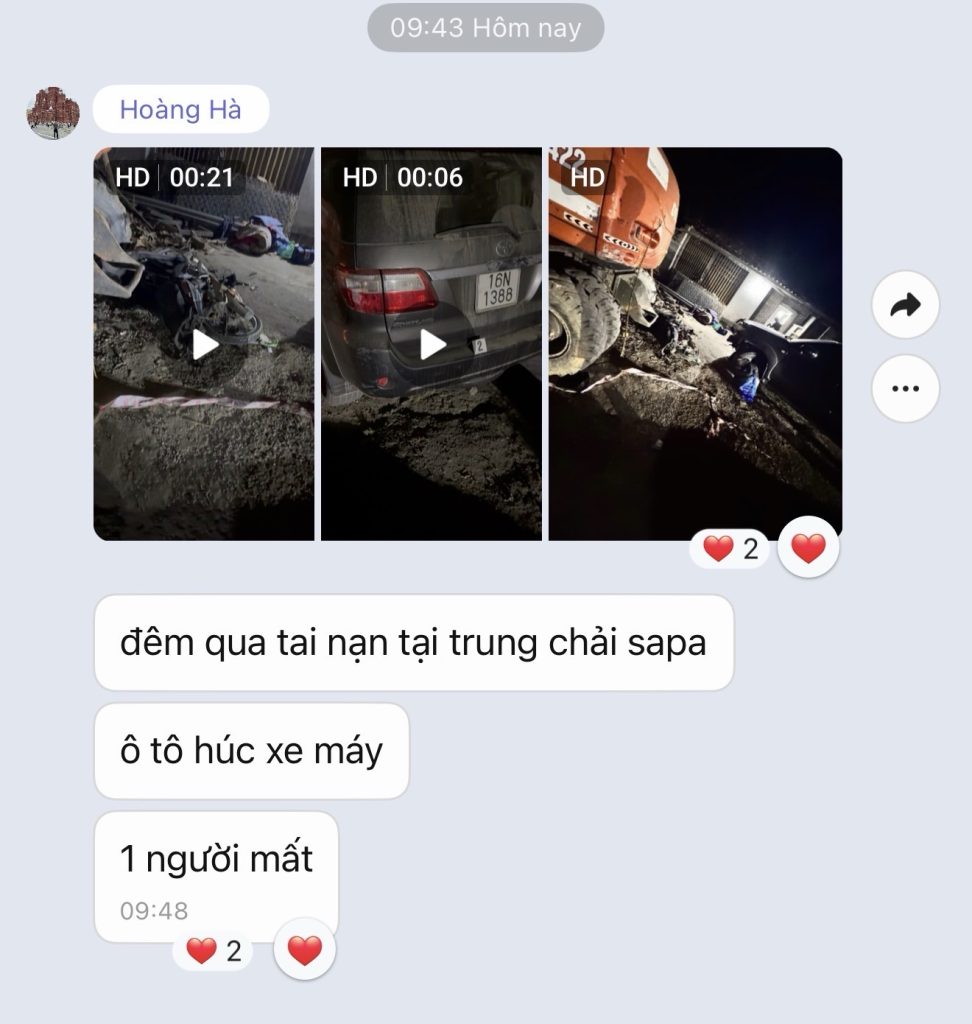View the 2 heart reactions on media
This screenshot has height=1024, width=972.
(x=730, y=548)
